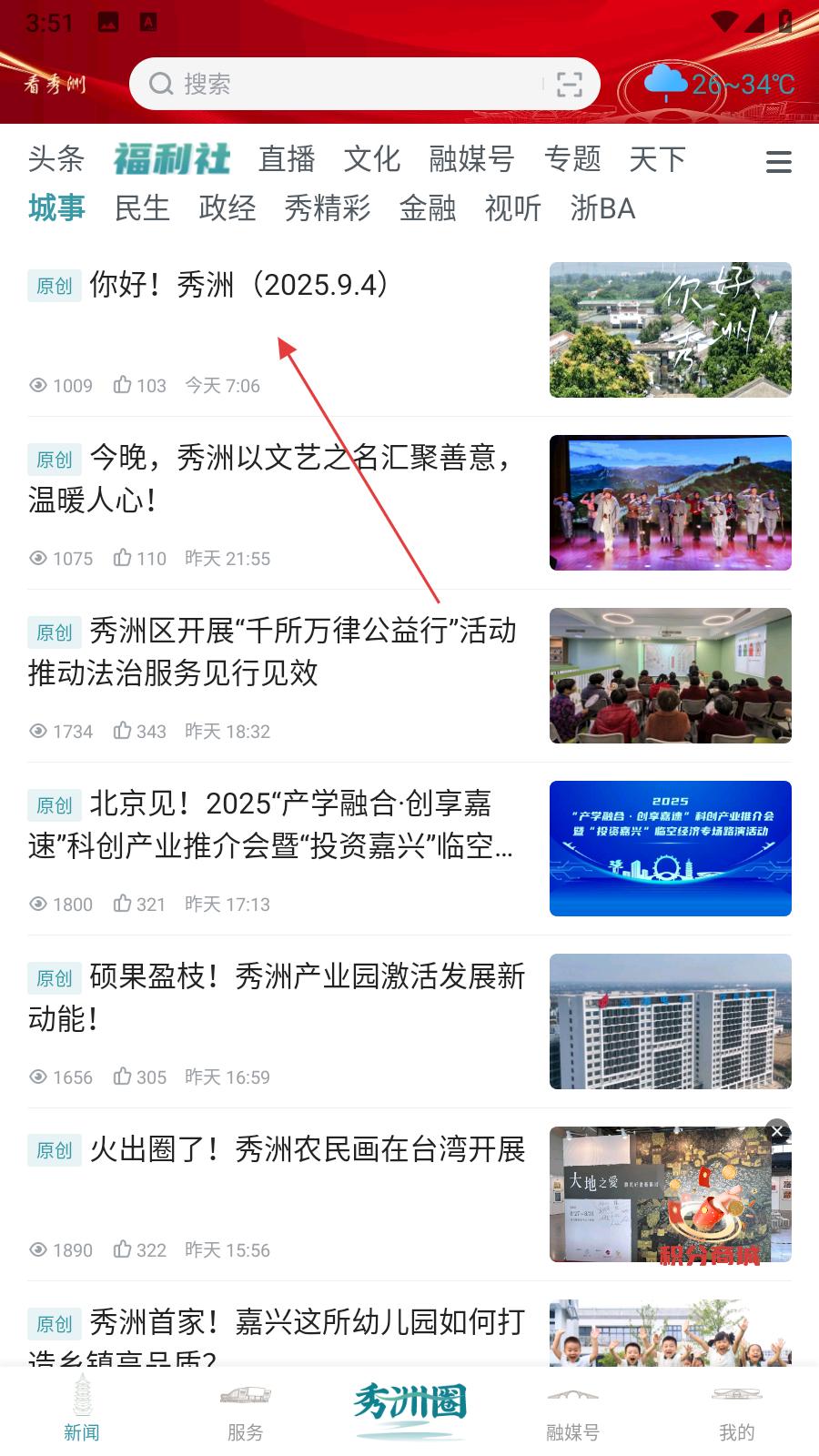Viewport: 819px width, 1456px height.
Task: Tap the scan QR code icon
Action: tap(570, 85)
